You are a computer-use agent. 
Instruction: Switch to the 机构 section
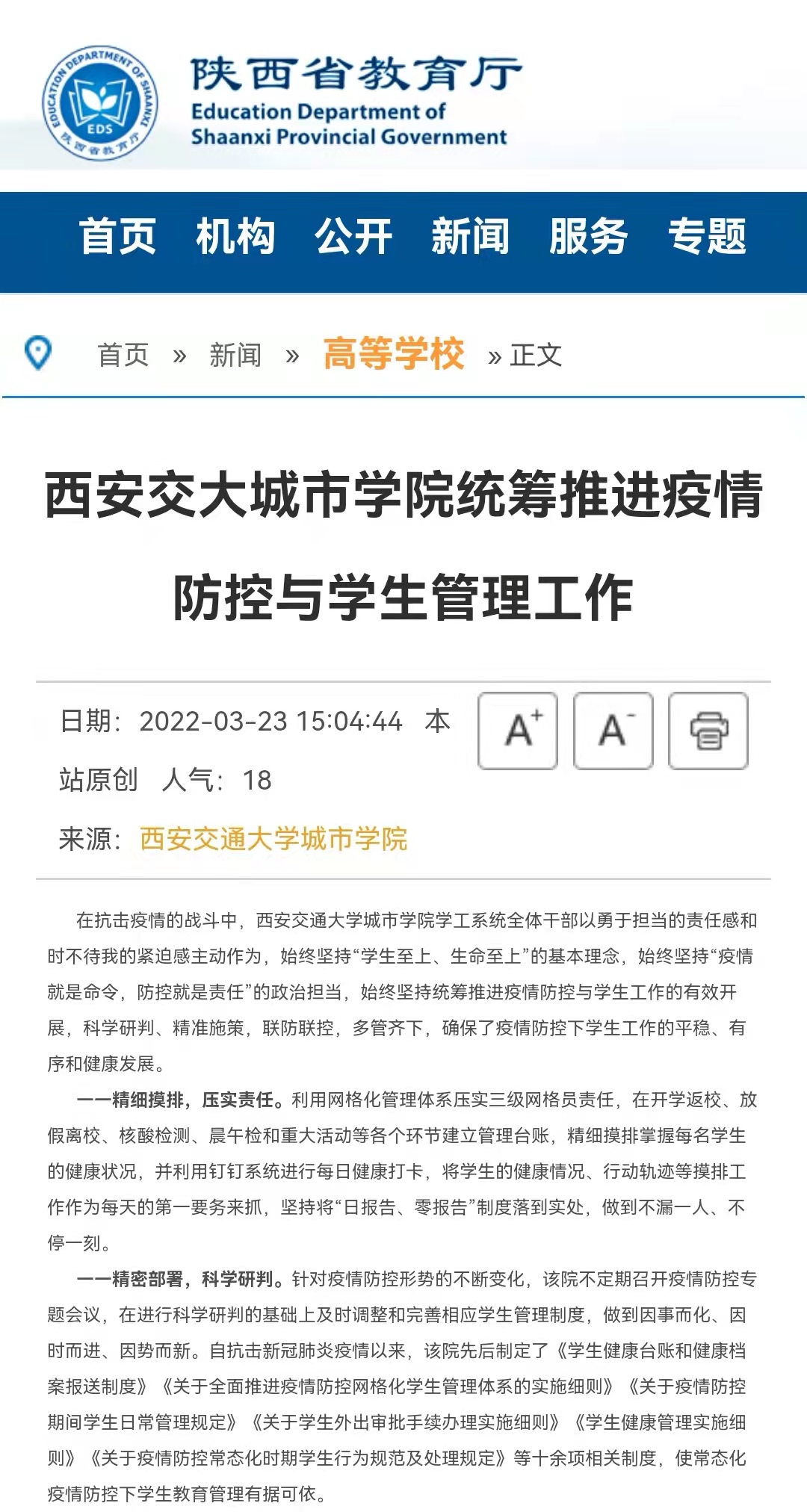235,237
